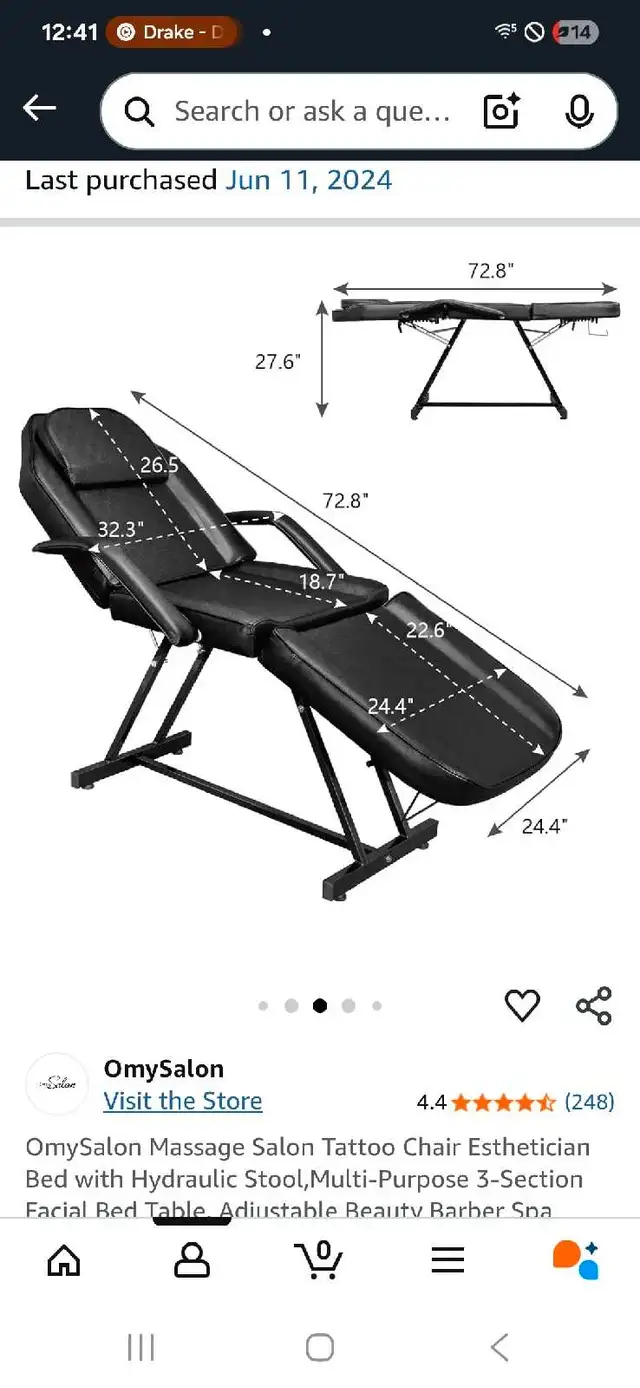Open the shopping cart
The width and height of the screenshot is (640, 1388).
coord(319,1260)
